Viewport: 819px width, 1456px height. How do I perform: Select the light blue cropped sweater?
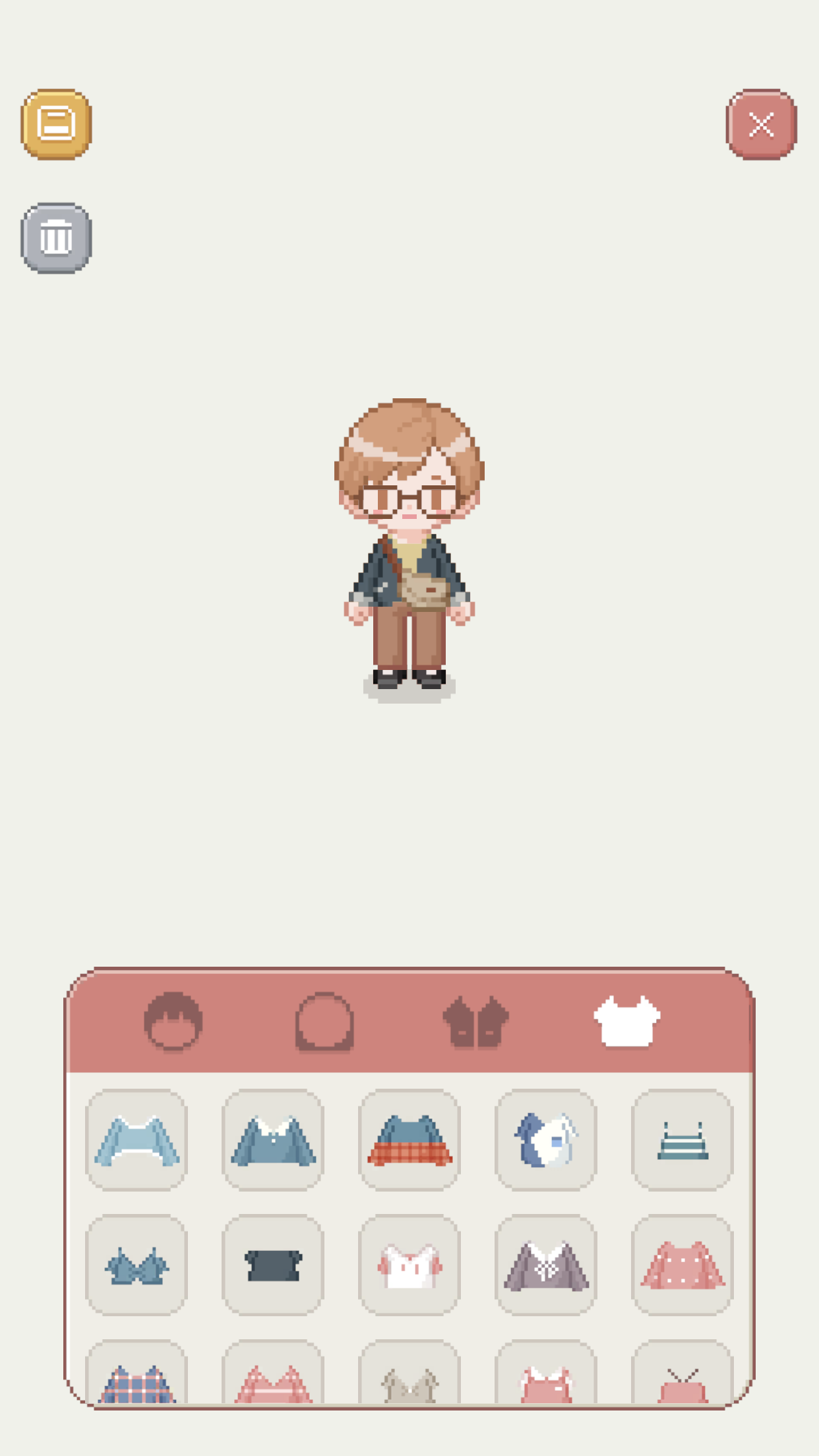[136, 1140]
